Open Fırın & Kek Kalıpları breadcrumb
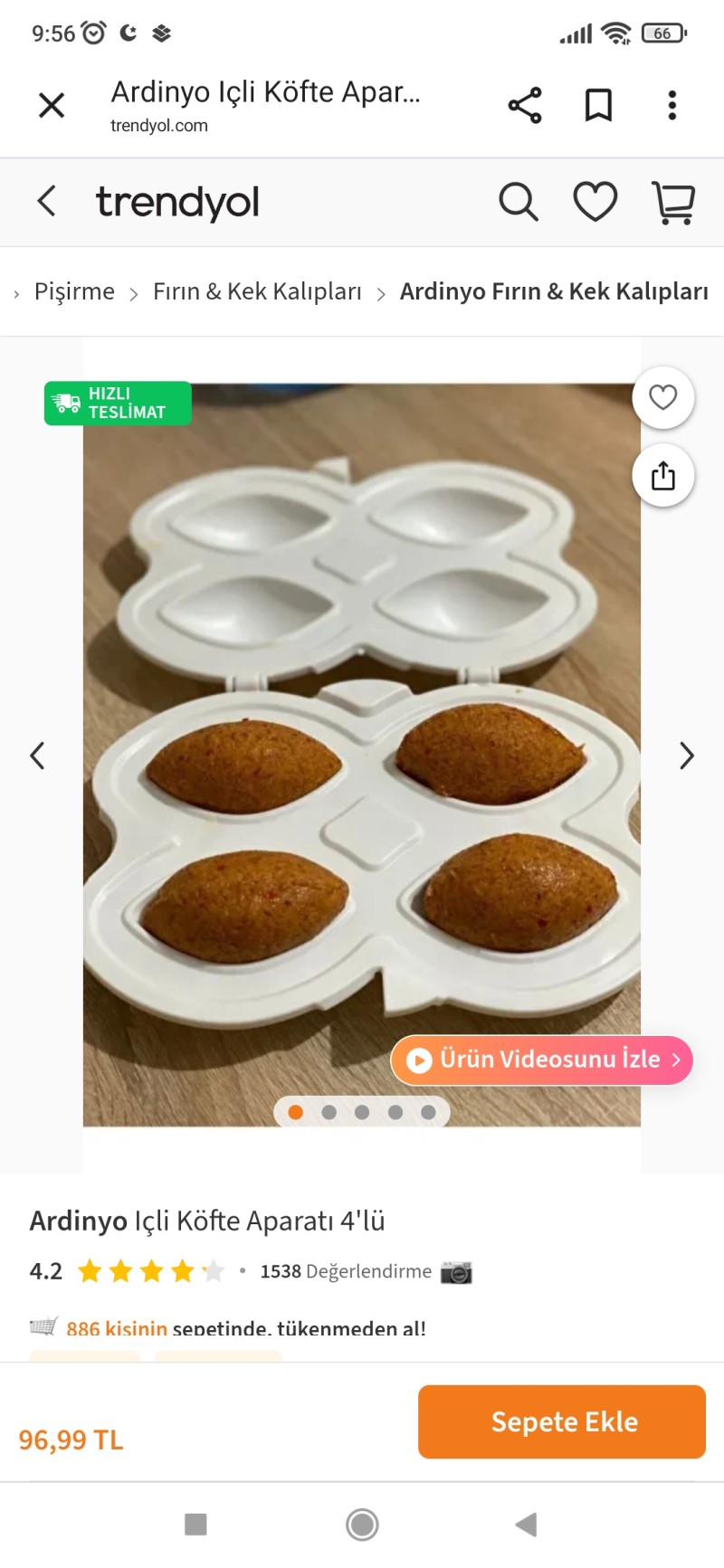This screenshot has height=1568, width=724. (257, 291)
